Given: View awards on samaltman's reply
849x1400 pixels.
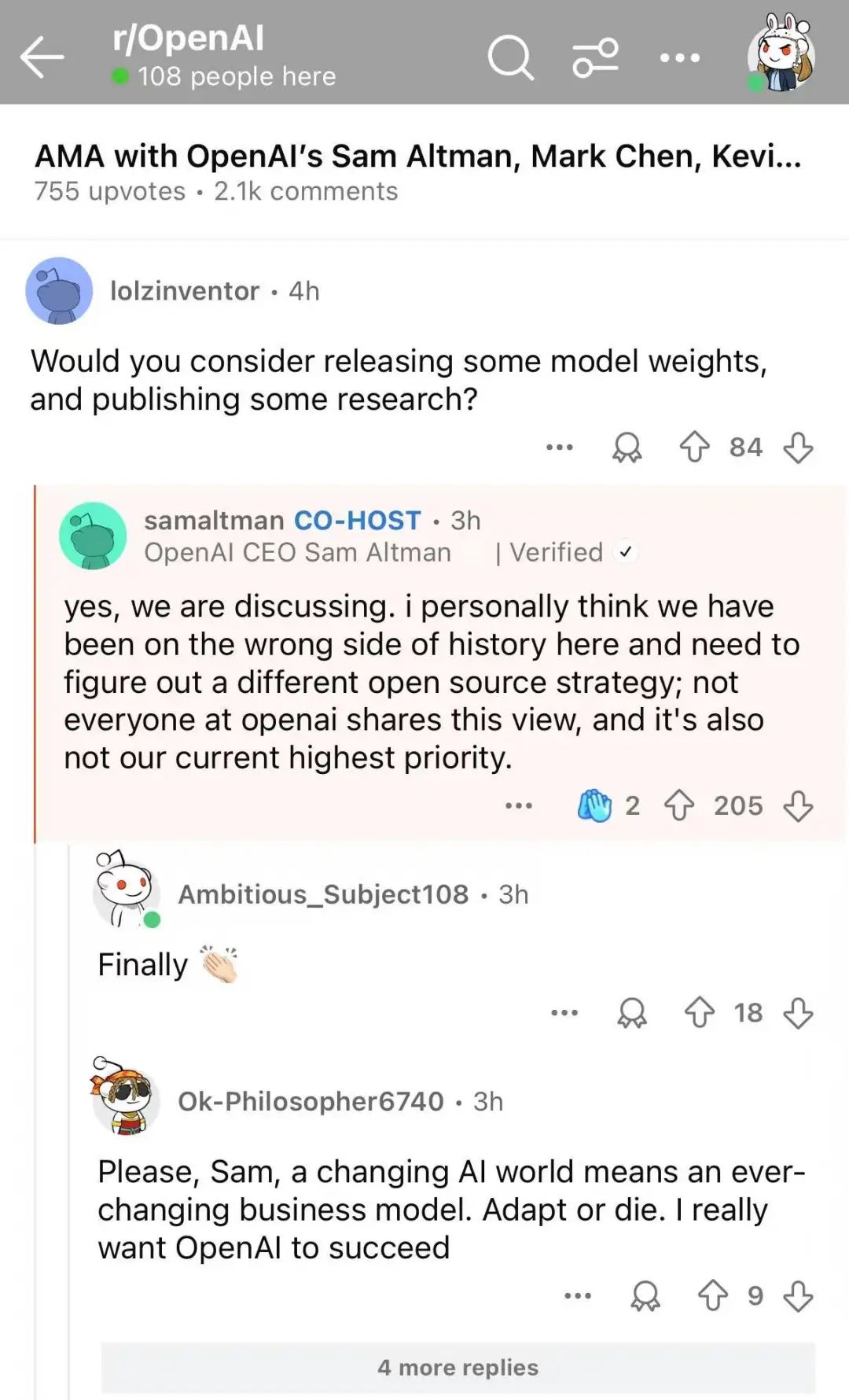Looking at the screenshot, I should pos(595,805).
